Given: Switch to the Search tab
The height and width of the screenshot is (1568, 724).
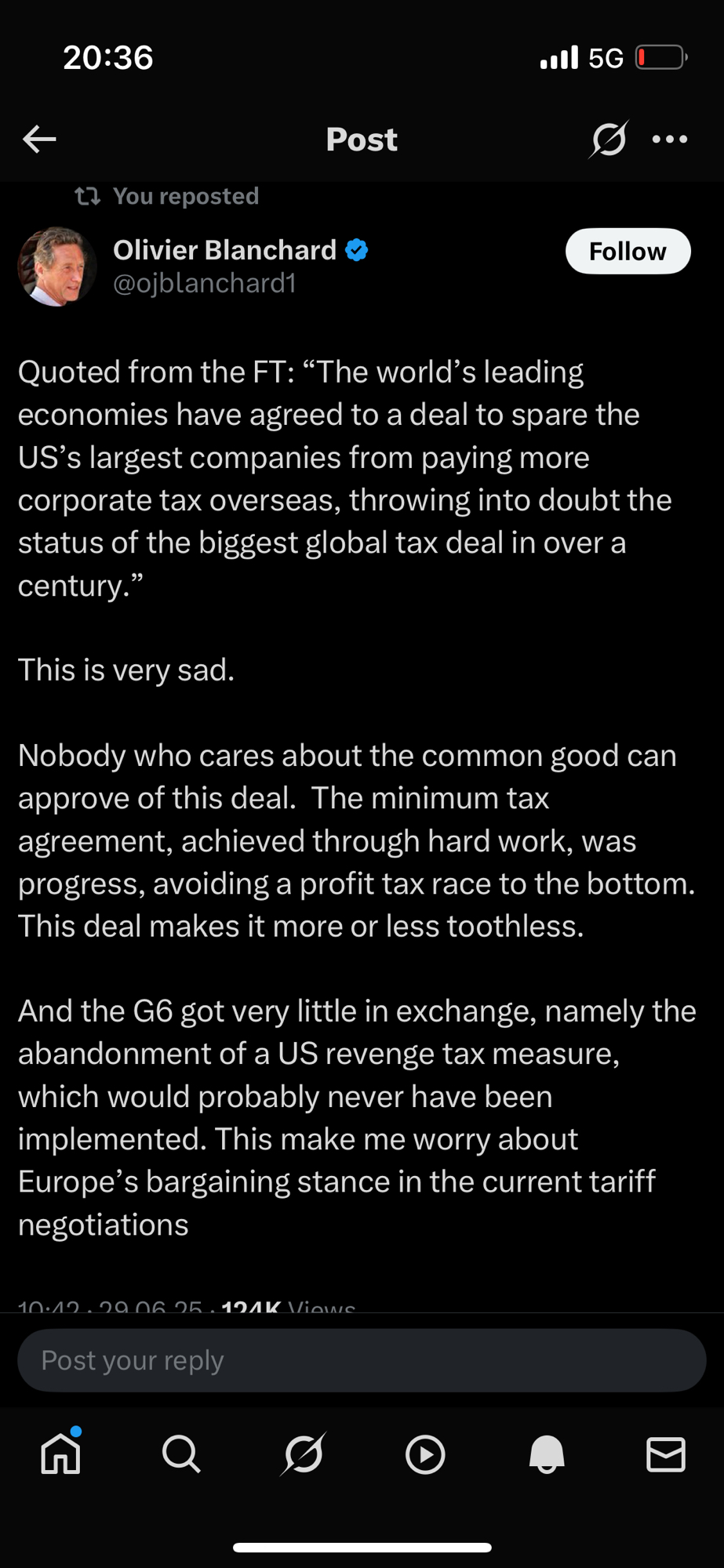Looking at the screenshot, I should click(x=181, y=1454).
